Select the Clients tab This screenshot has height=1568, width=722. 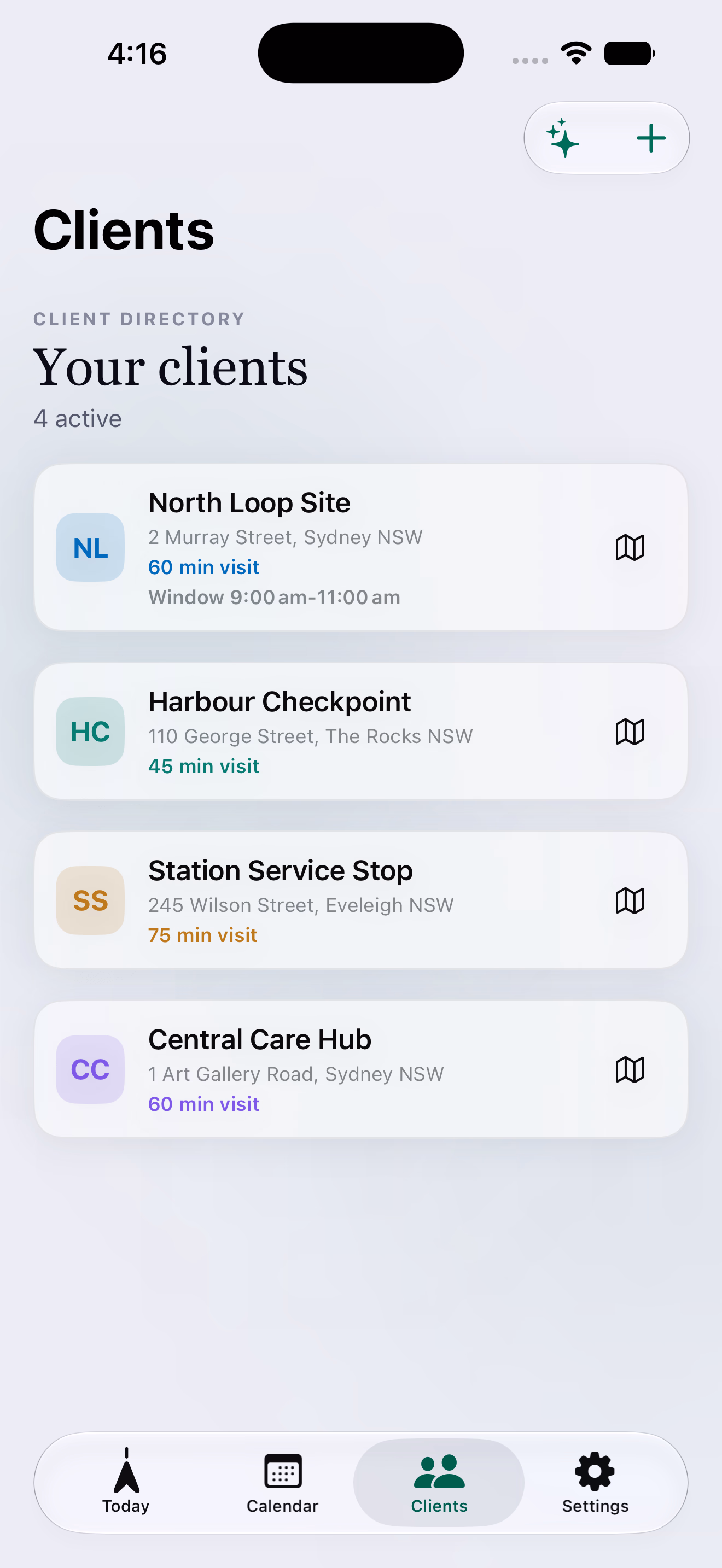tap(439, 1482)
